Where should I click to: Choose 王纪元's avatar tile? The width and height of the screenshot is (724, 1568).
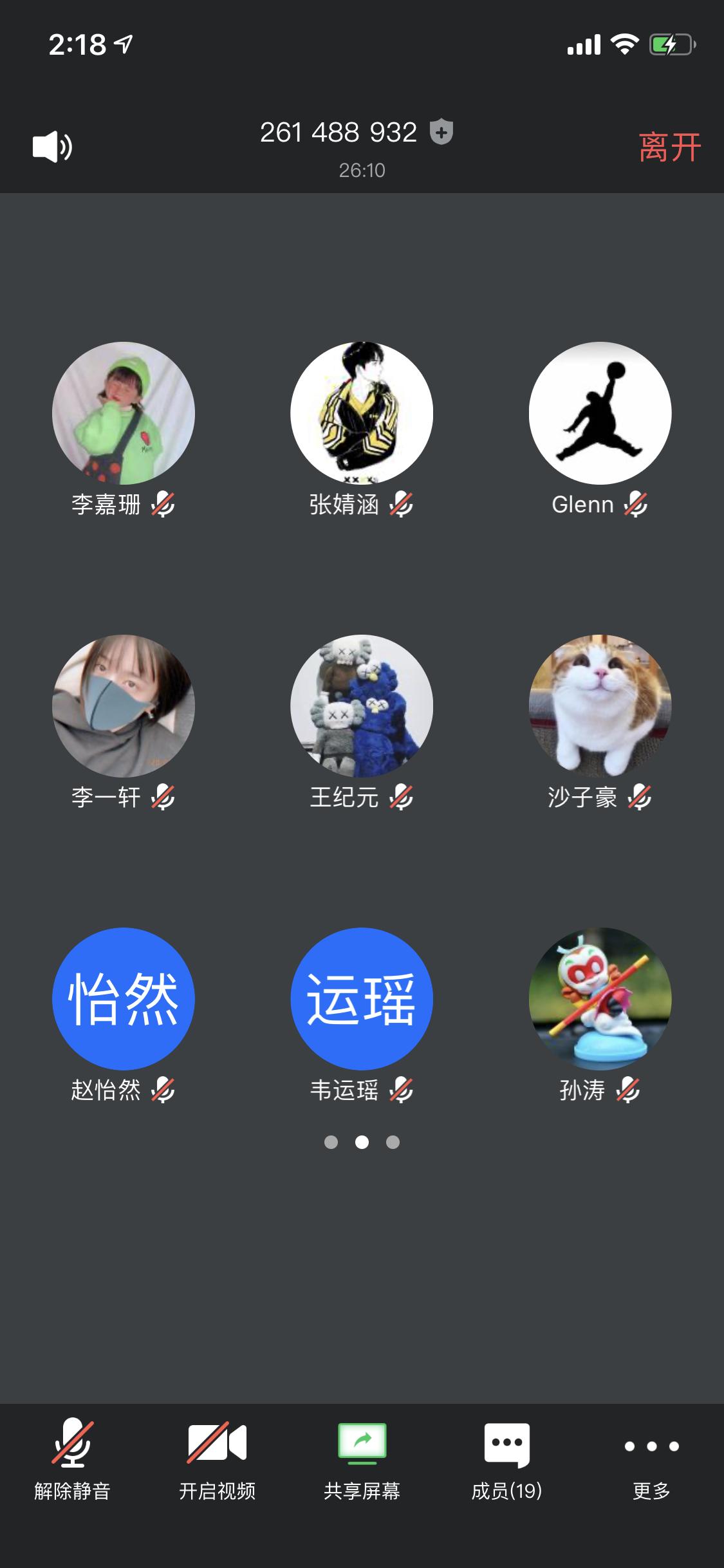(x=362, y=706)
